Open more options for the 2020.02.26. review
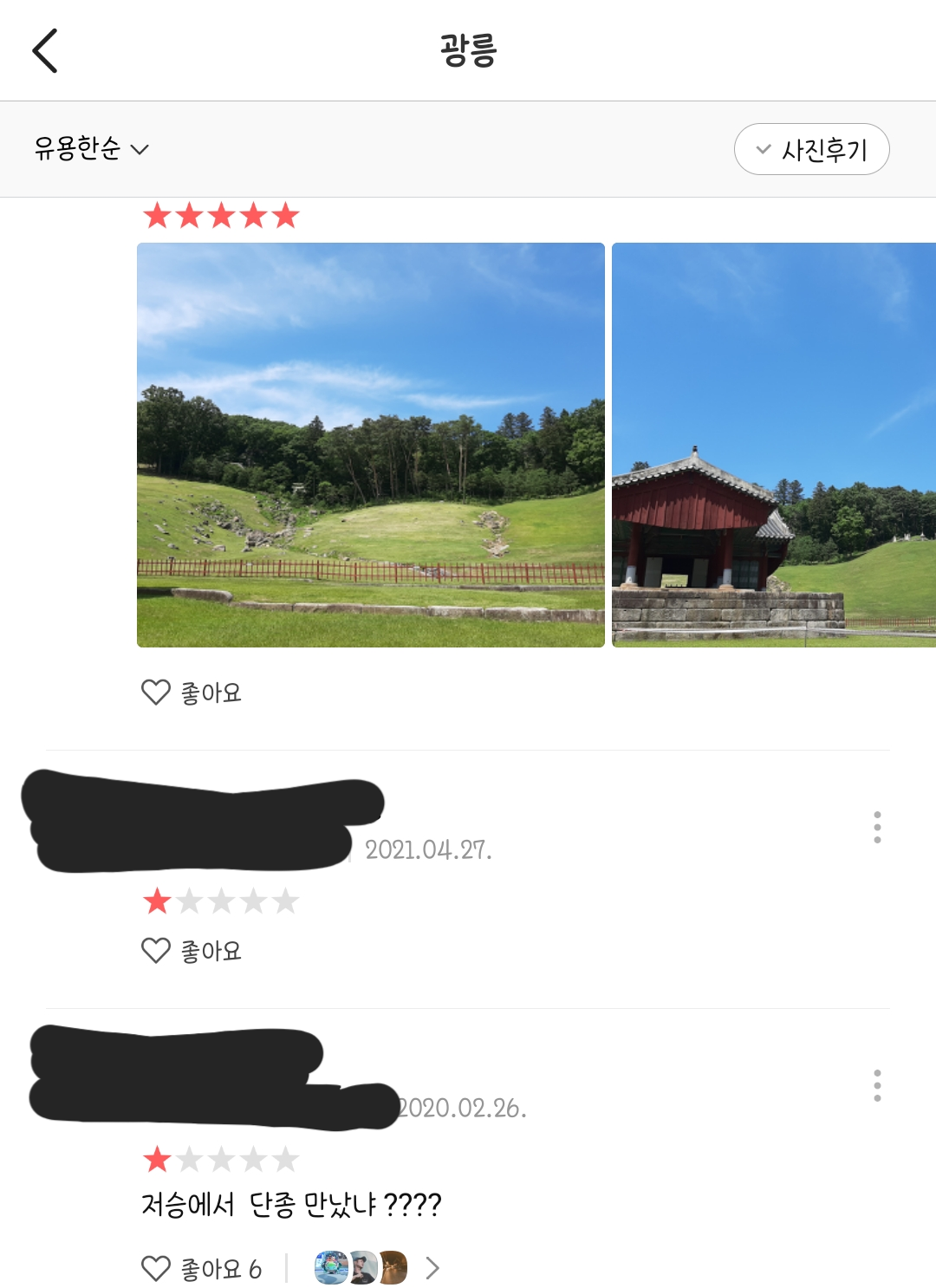The image size is (936, 1288). [877, 1085]
